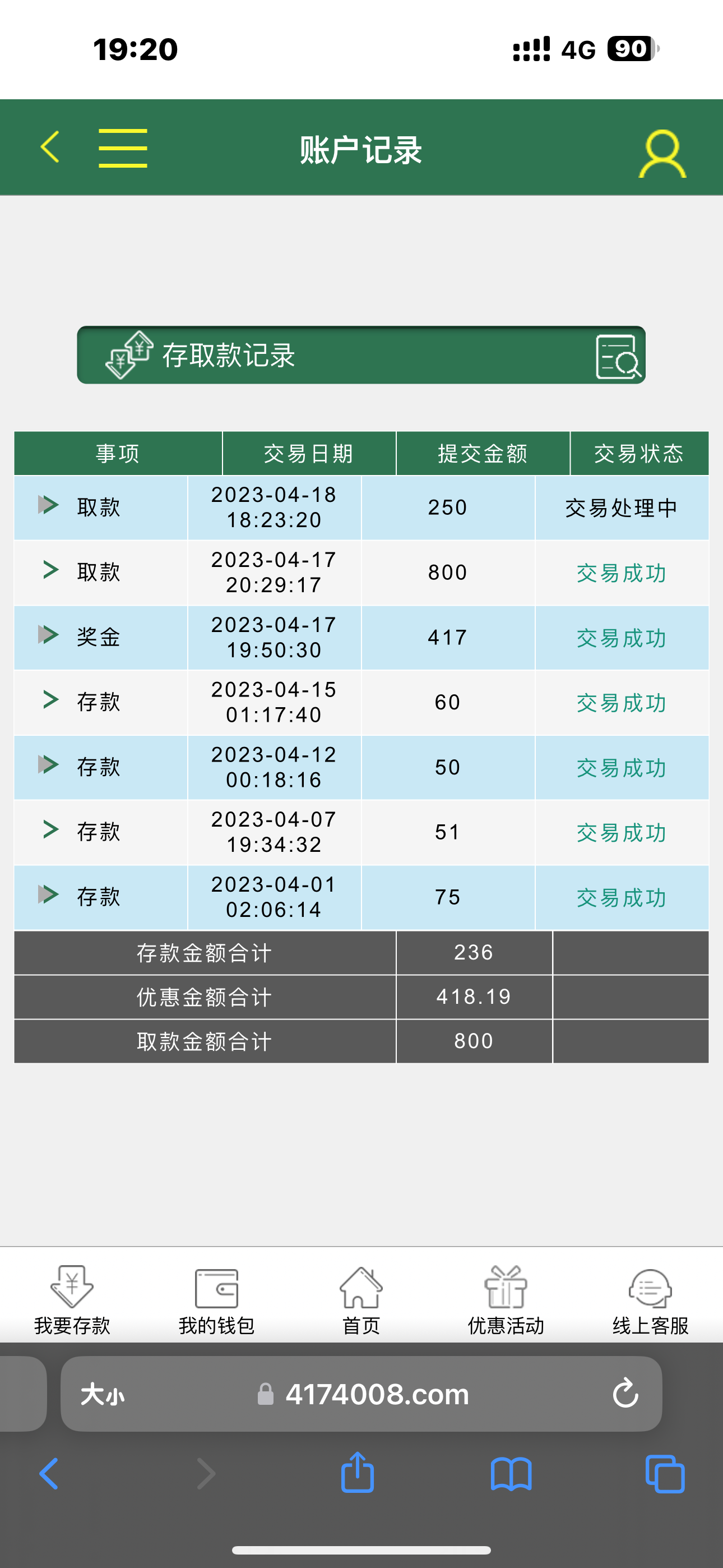Open the hamburger drawer menu
This screenshot has height=1568, width=723.
tap(123, 148)
